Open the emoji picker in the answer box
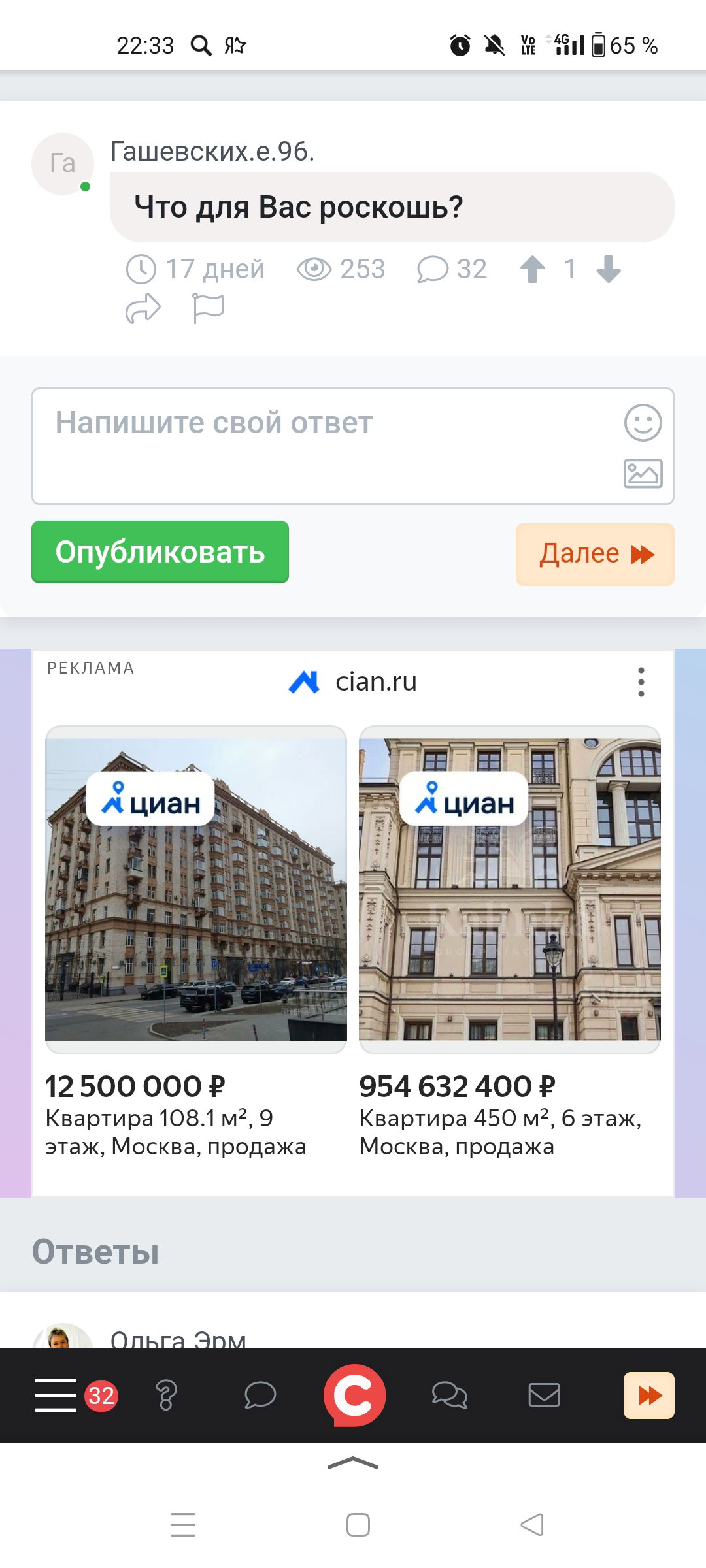This screenshot has height=1568, width=706. coord(643,423)
